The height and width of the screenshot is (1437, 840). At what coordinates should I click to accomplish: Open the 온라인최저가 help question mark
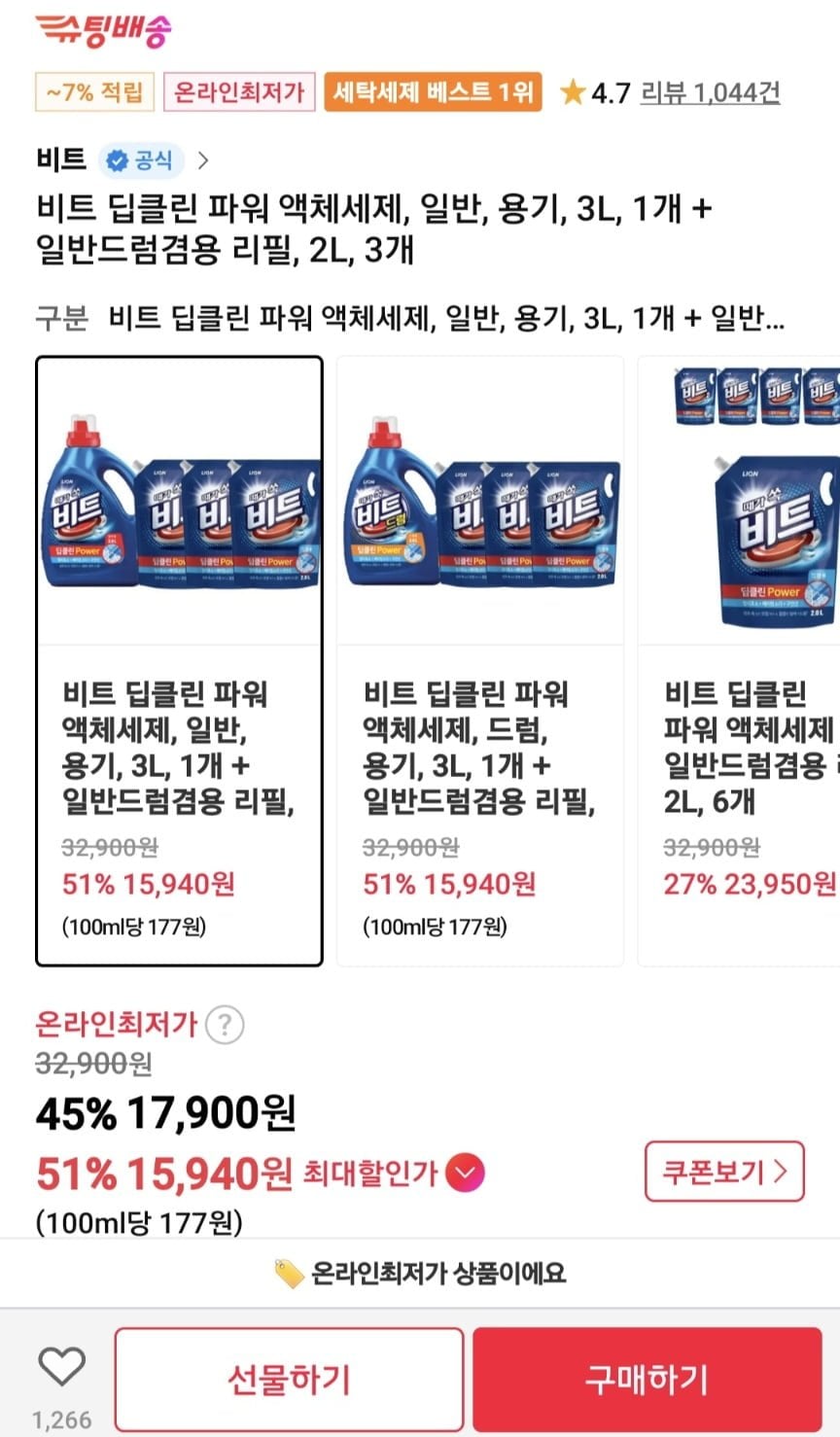coord(225,1024)
